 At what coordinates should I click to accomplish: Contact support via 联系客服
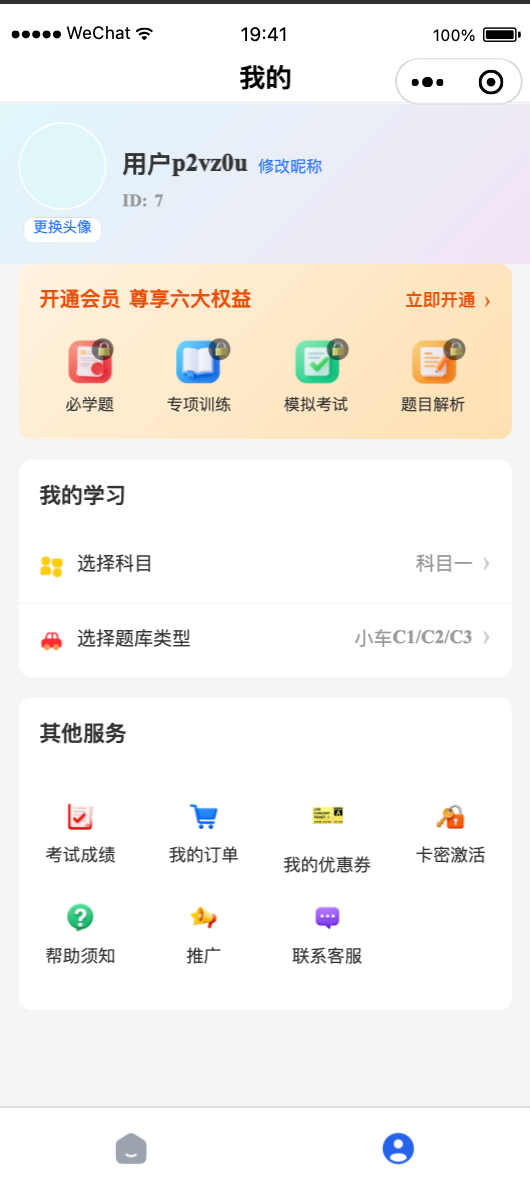tap(327, 935)
